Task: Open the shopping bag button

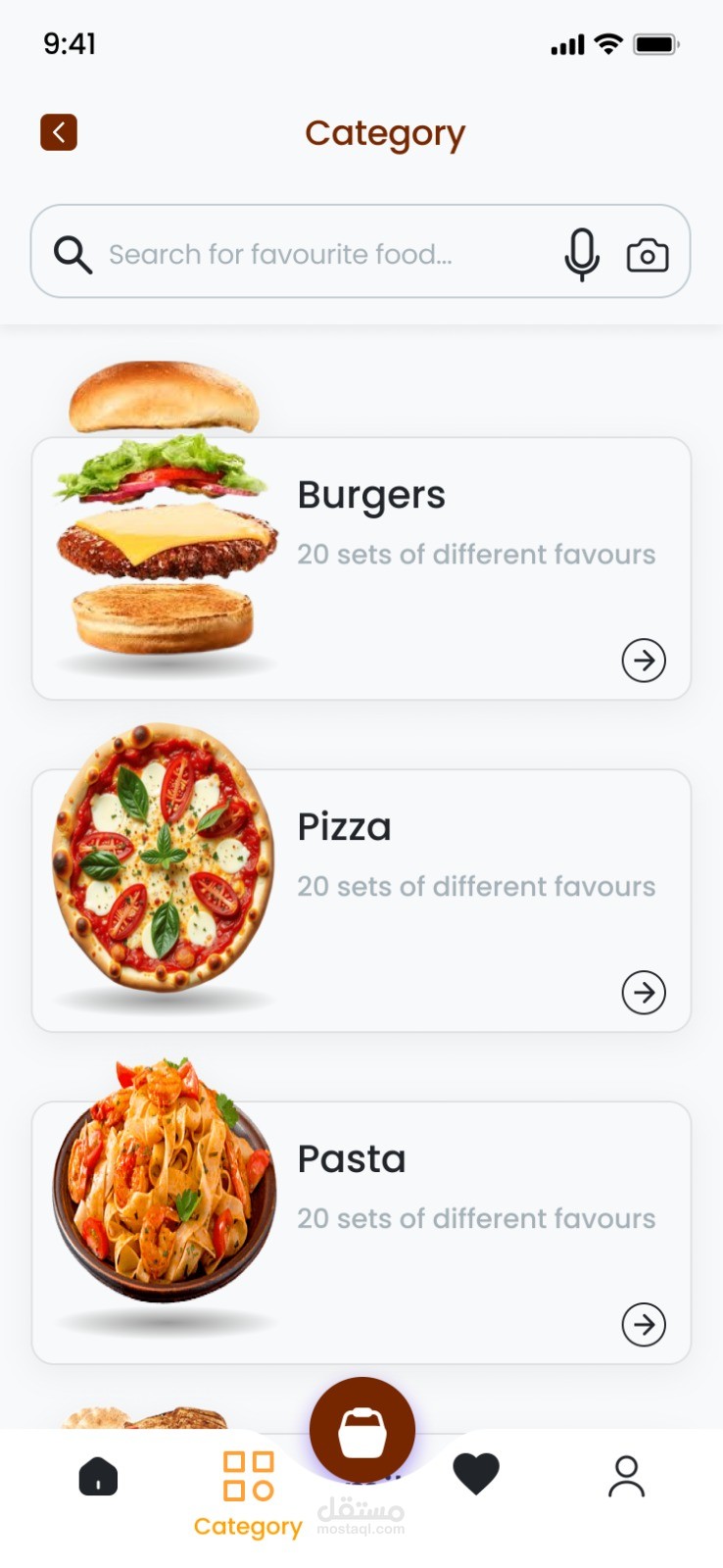Action: coord(362,1431)
